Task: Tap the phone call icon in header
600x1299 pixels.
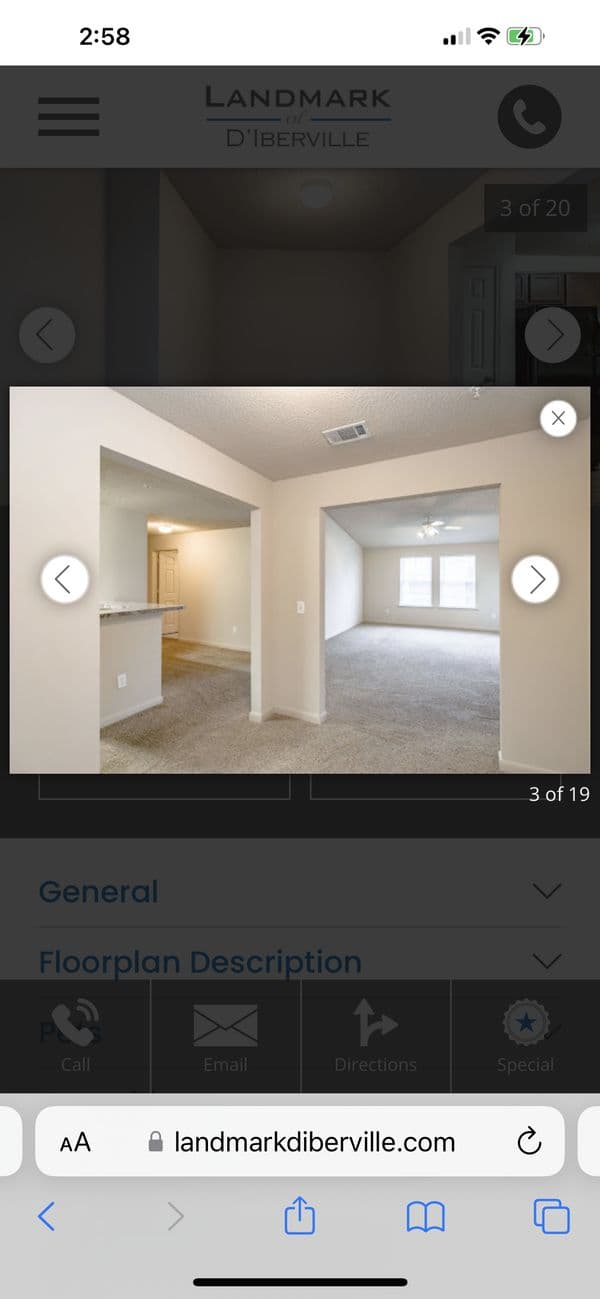Action: 529,117
